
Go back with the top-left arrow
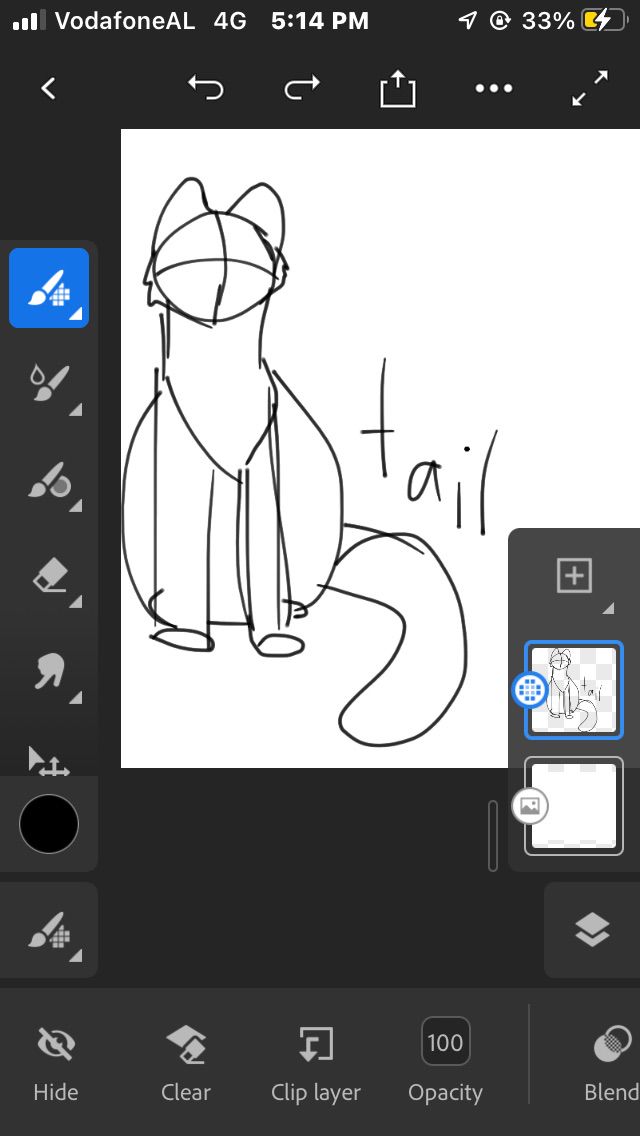[x=47, y=89]
